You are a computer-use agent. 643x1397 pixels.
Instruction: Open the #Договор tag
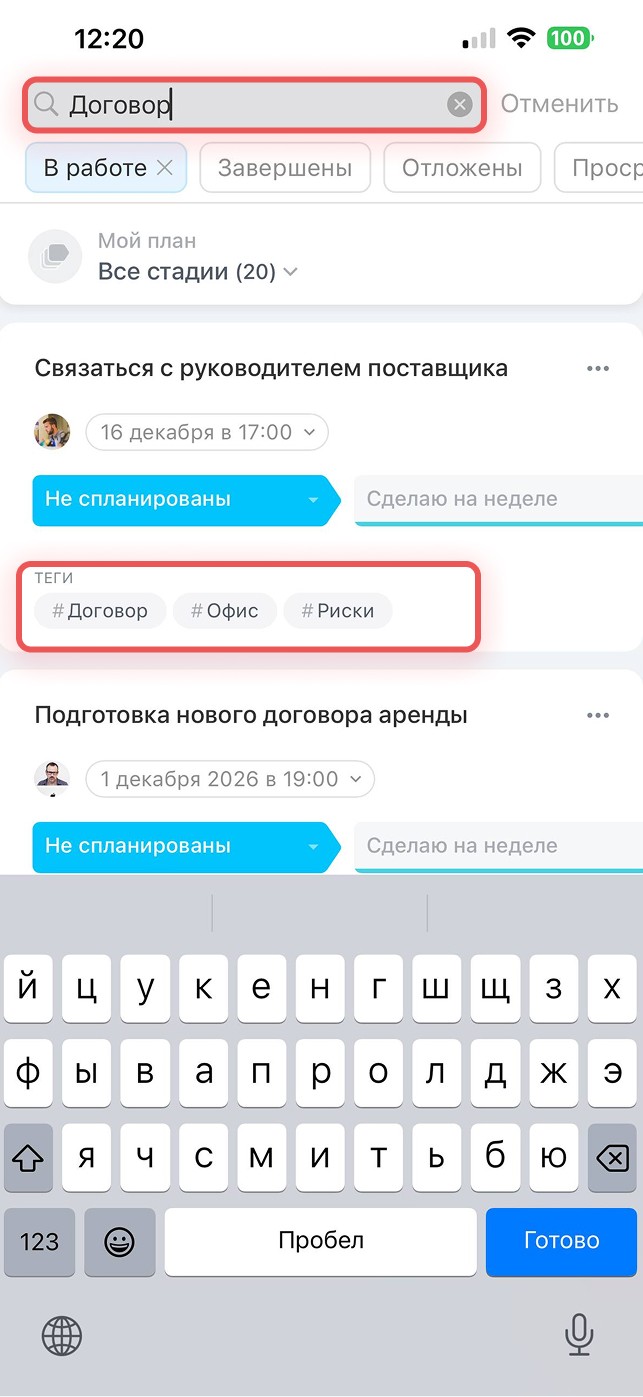[x=99, y=611]
